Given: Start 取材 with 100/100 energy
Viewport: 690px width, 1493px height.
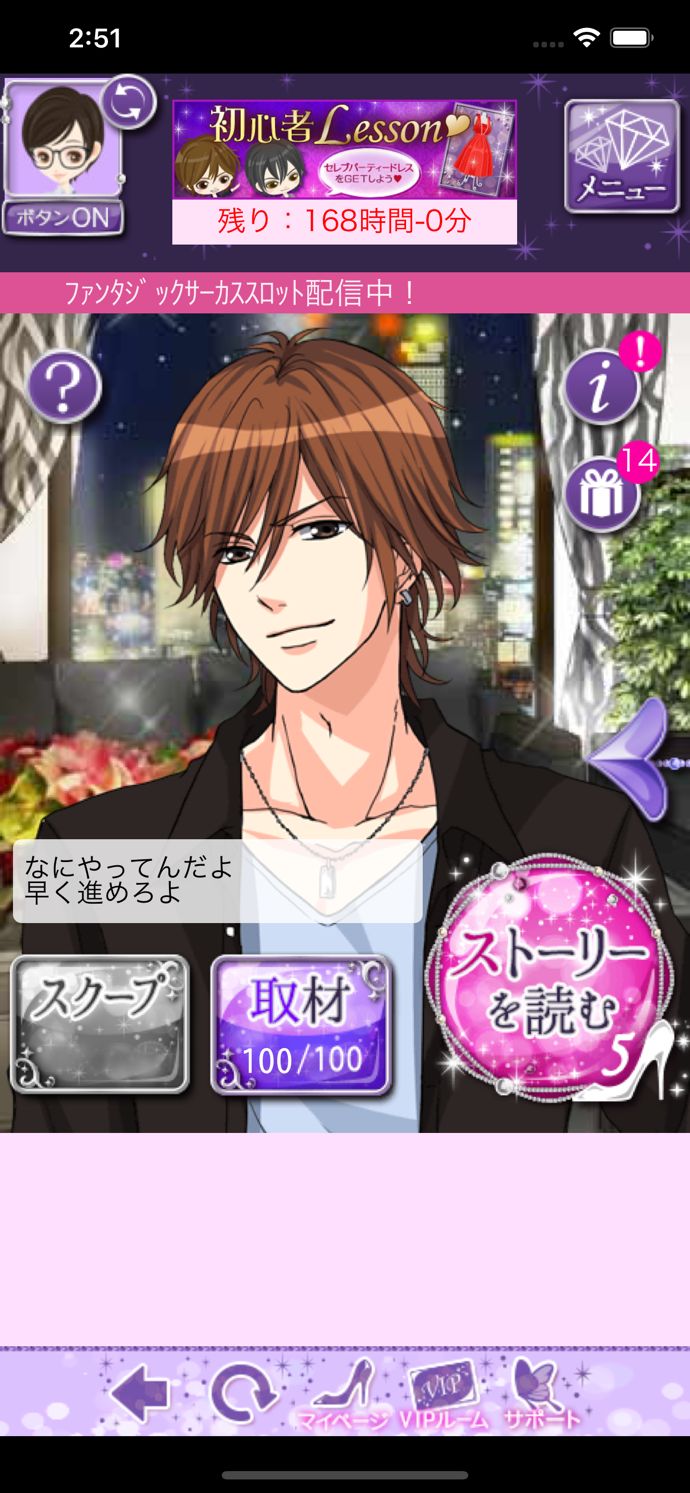Looking at the screenshot, I should (301, 1024).
